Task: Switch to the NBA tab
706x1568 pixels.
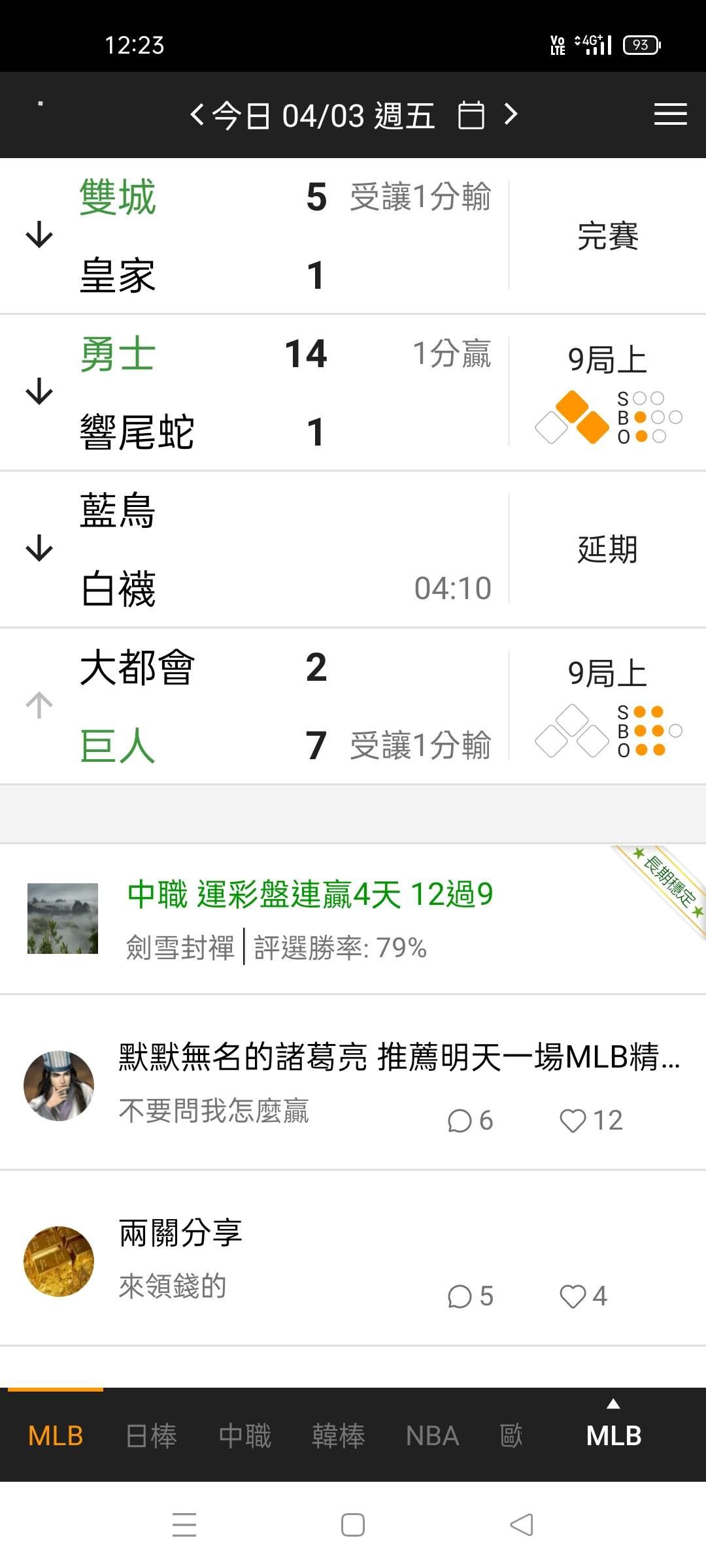Action: [x=432, y=1436]
